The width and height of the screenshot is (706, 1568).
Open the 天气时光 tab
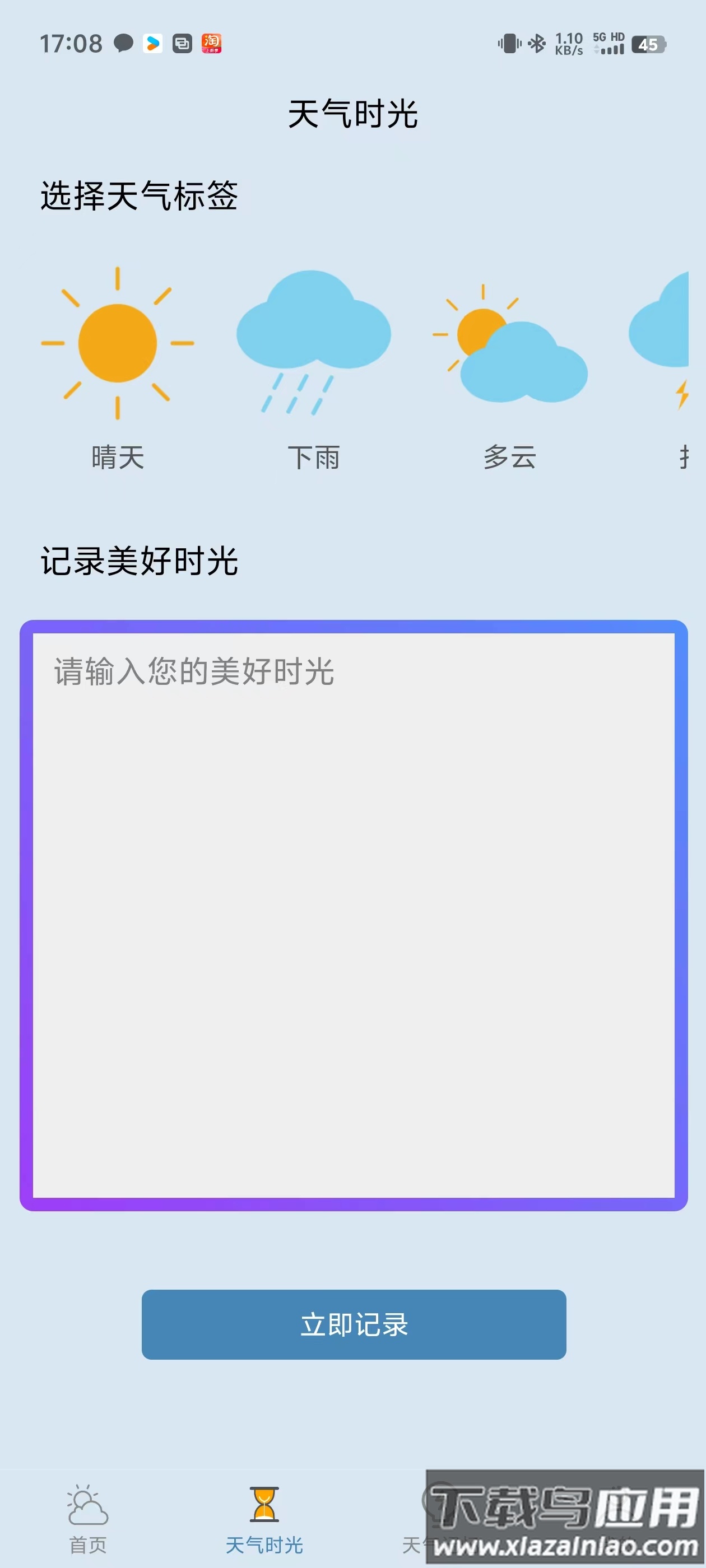(264, 1518)
